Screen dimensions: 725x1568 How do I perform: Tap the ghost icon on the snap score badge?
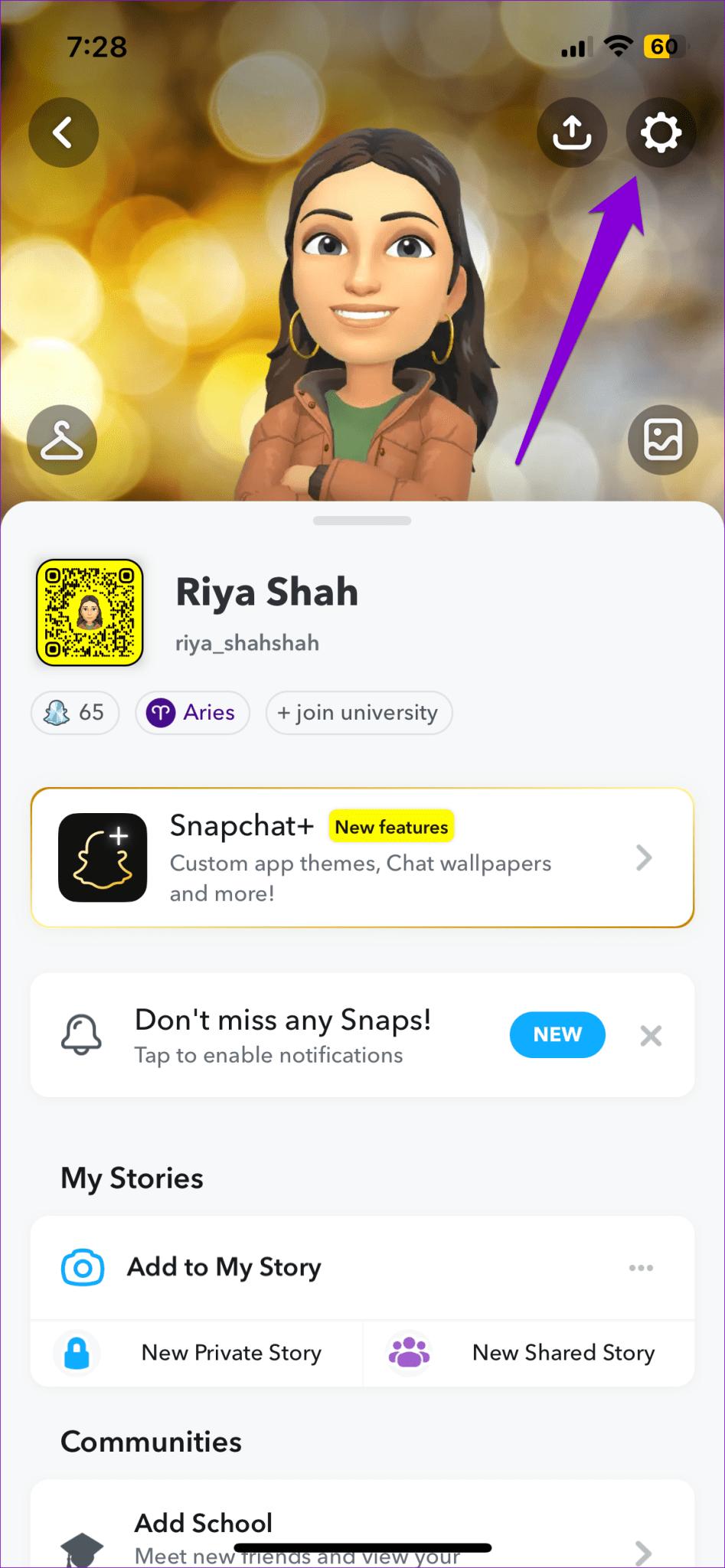(55, 712)
